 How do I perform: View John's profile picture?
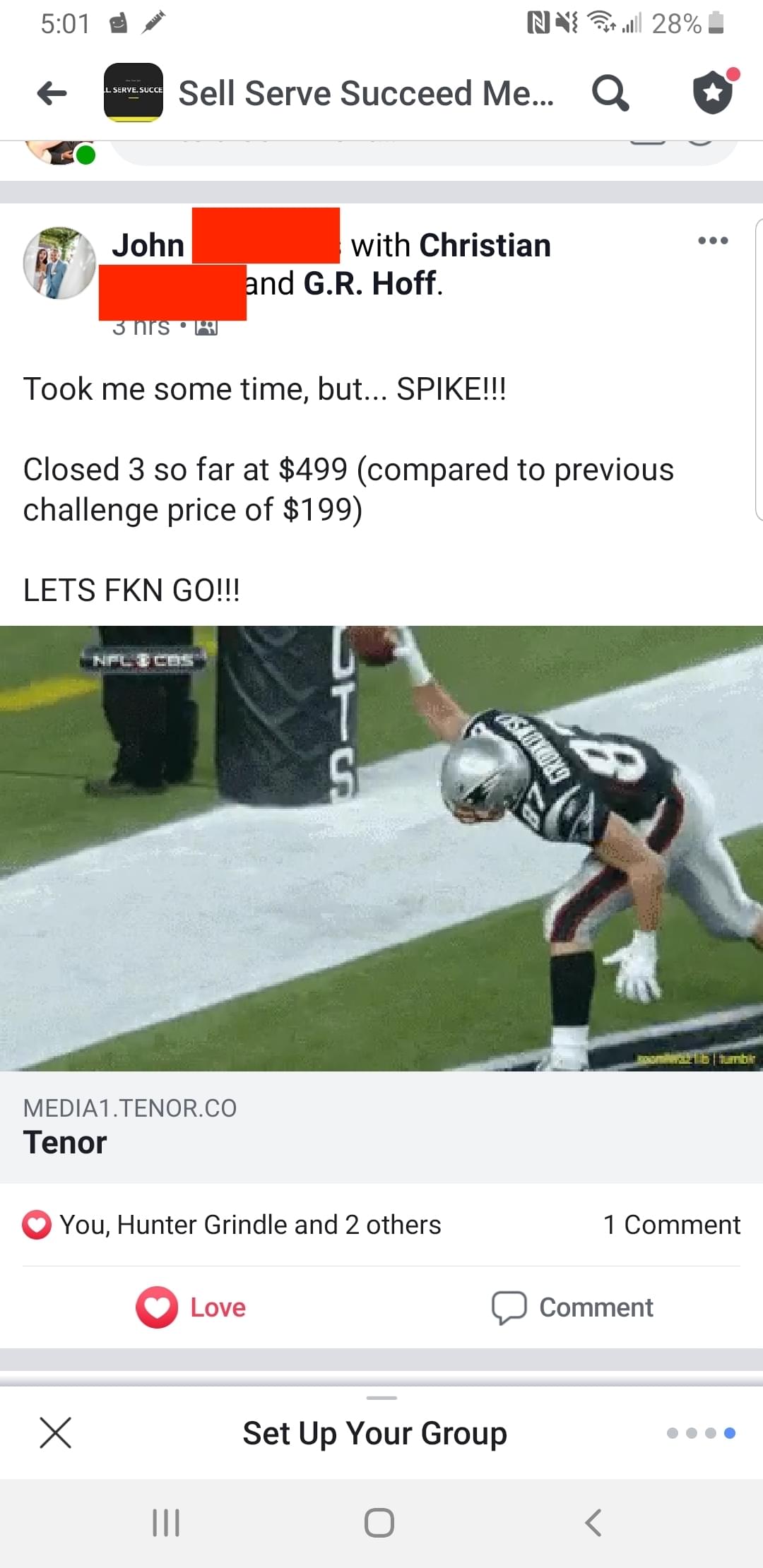click(59, 263)
